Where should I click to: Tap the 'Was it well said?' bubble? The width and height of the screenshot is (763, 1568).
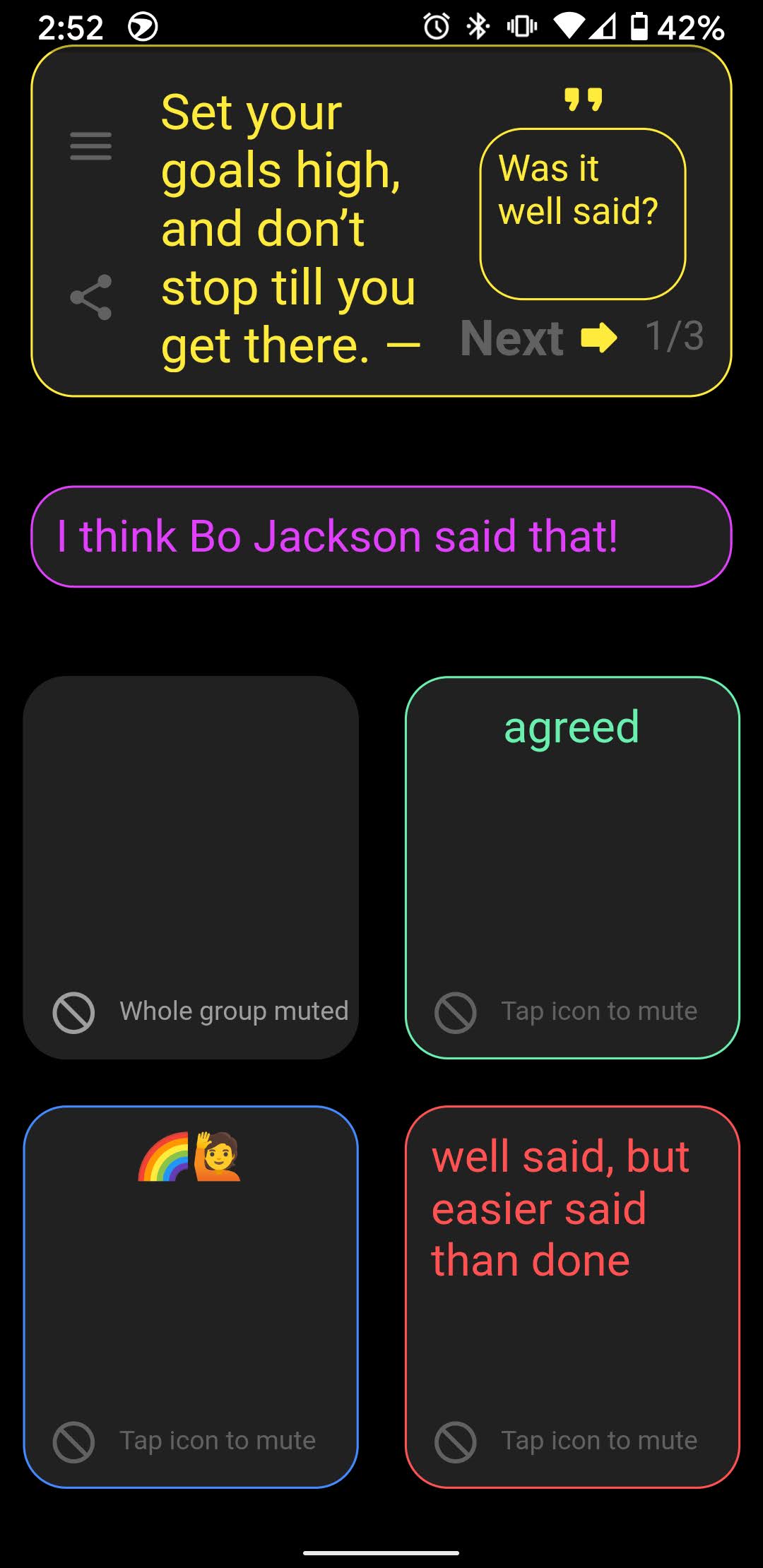click(x=582, y=213)
